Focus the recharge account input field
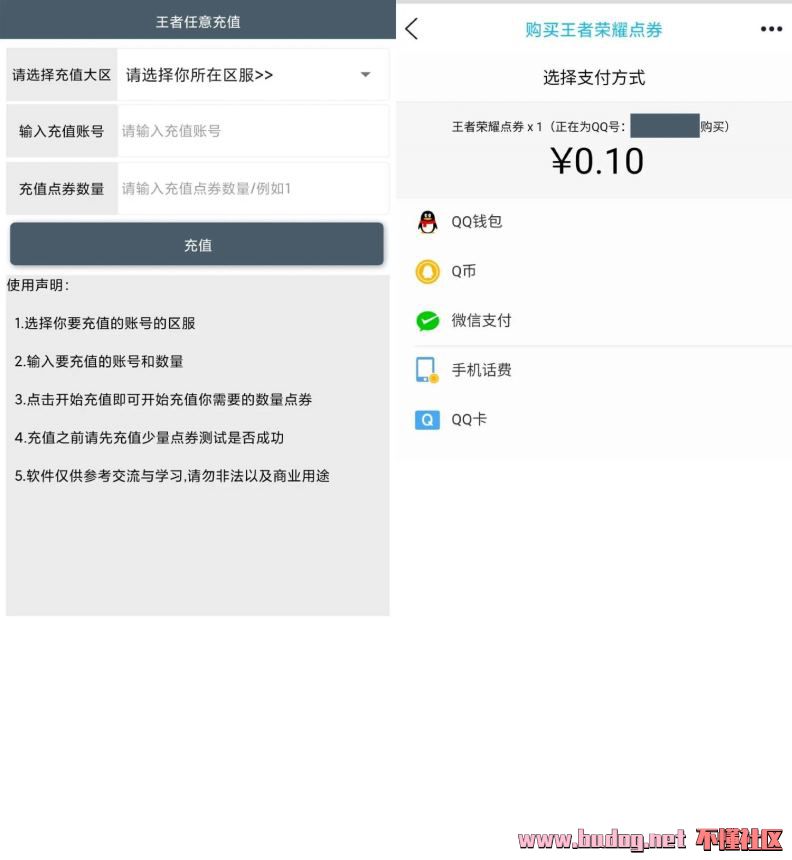 point(252,131)
